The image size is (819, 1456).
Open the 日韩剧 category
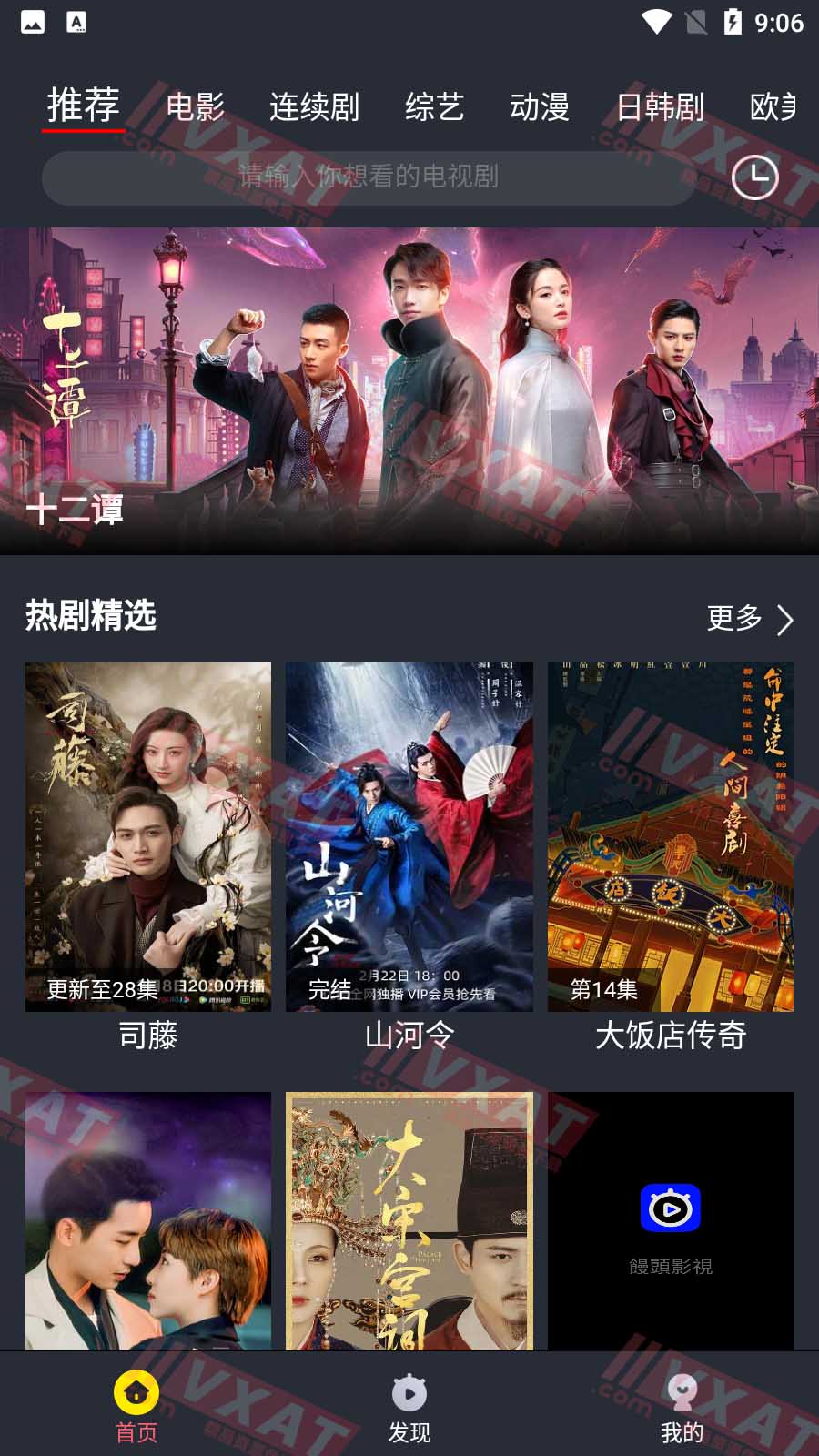point(662,106)
